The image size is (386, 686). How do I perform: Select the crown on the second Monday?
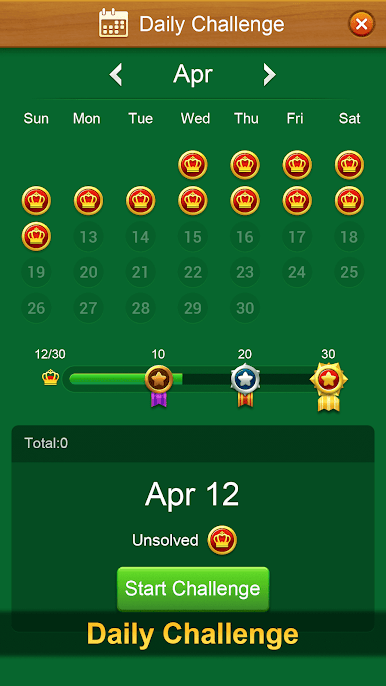[88, 201]
